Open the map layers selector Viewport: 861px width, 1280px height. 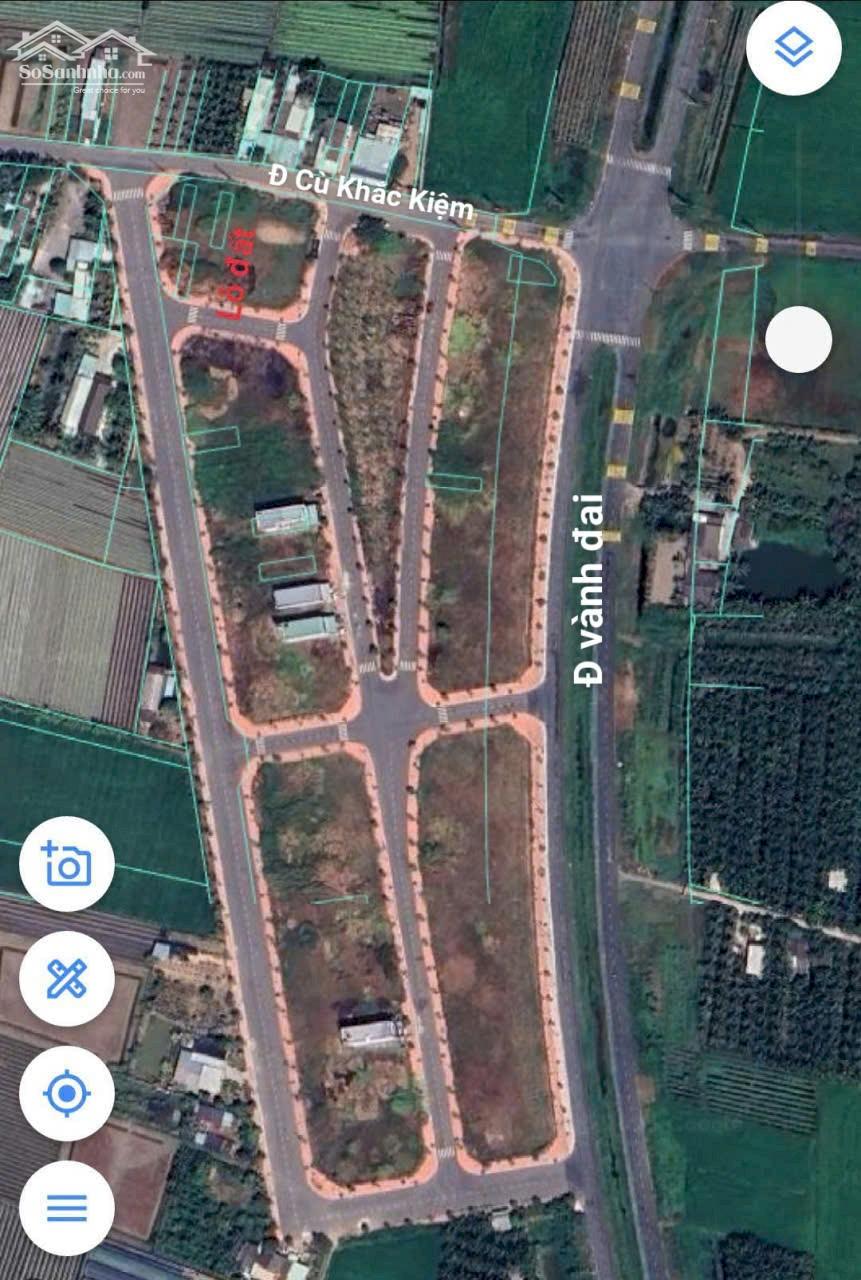[793, 47]
